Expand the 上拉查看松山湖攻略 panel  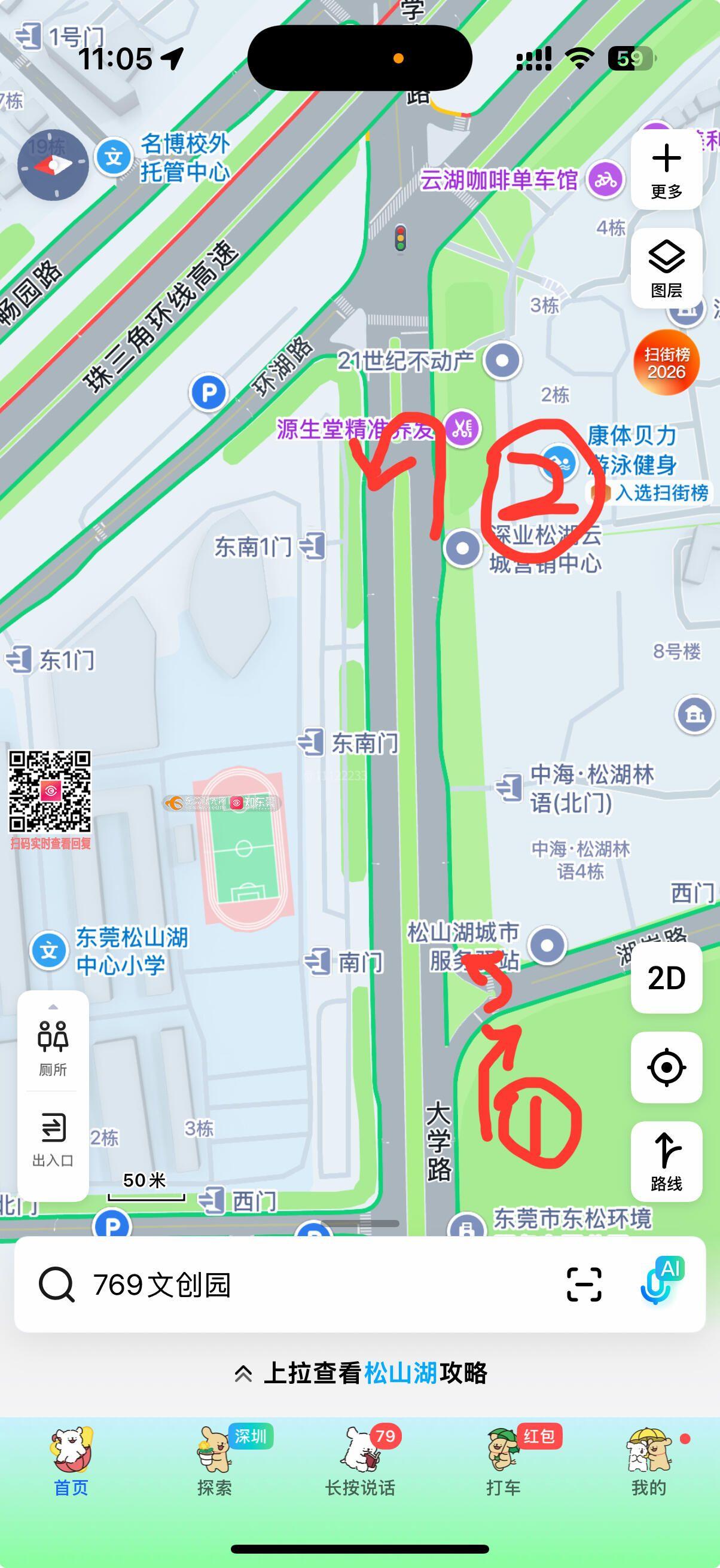point(361,1373)
